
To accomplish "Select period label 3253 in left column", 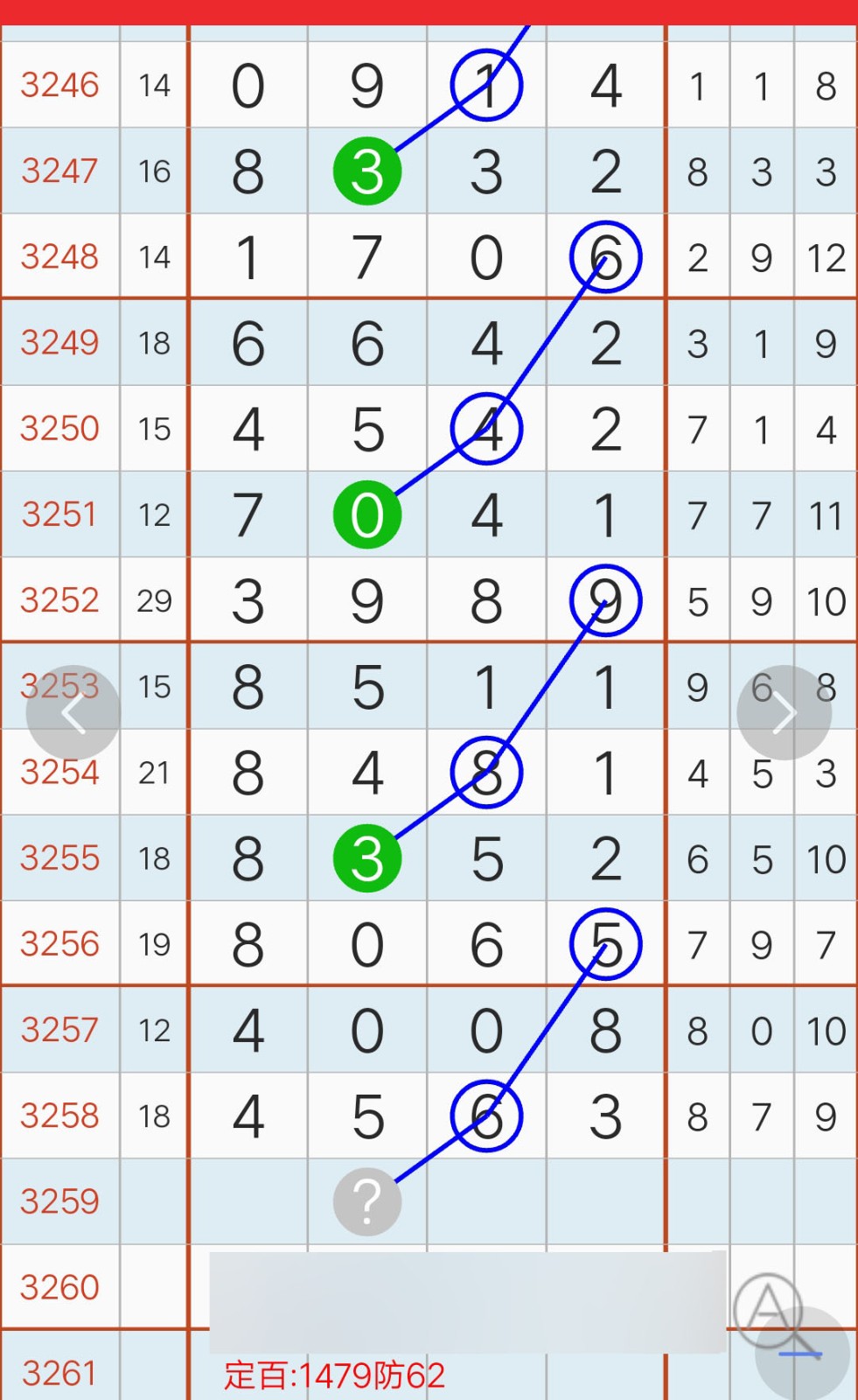I will 59,687.
